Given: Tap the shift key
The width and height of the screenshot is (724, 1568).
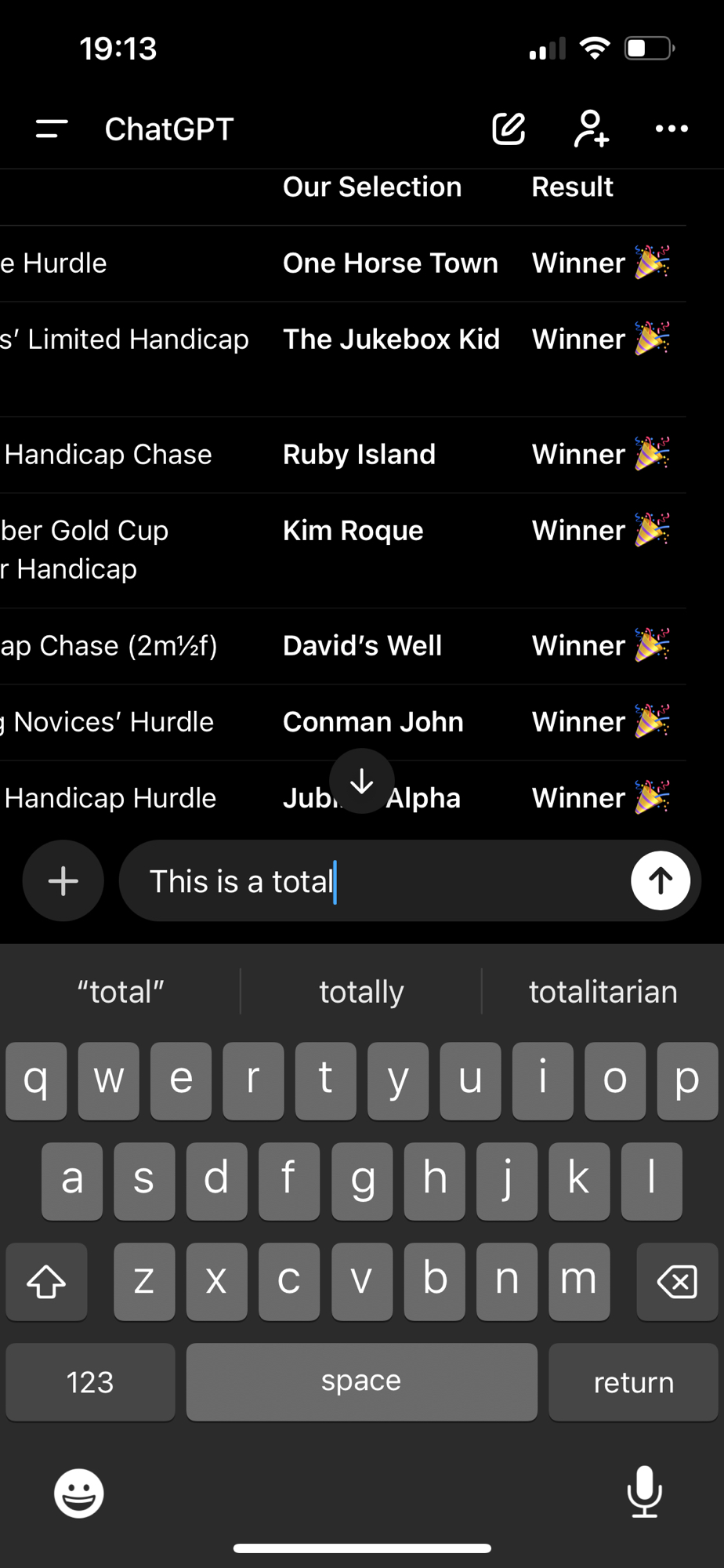Looking at the screenshot, I should [46, 1282].
